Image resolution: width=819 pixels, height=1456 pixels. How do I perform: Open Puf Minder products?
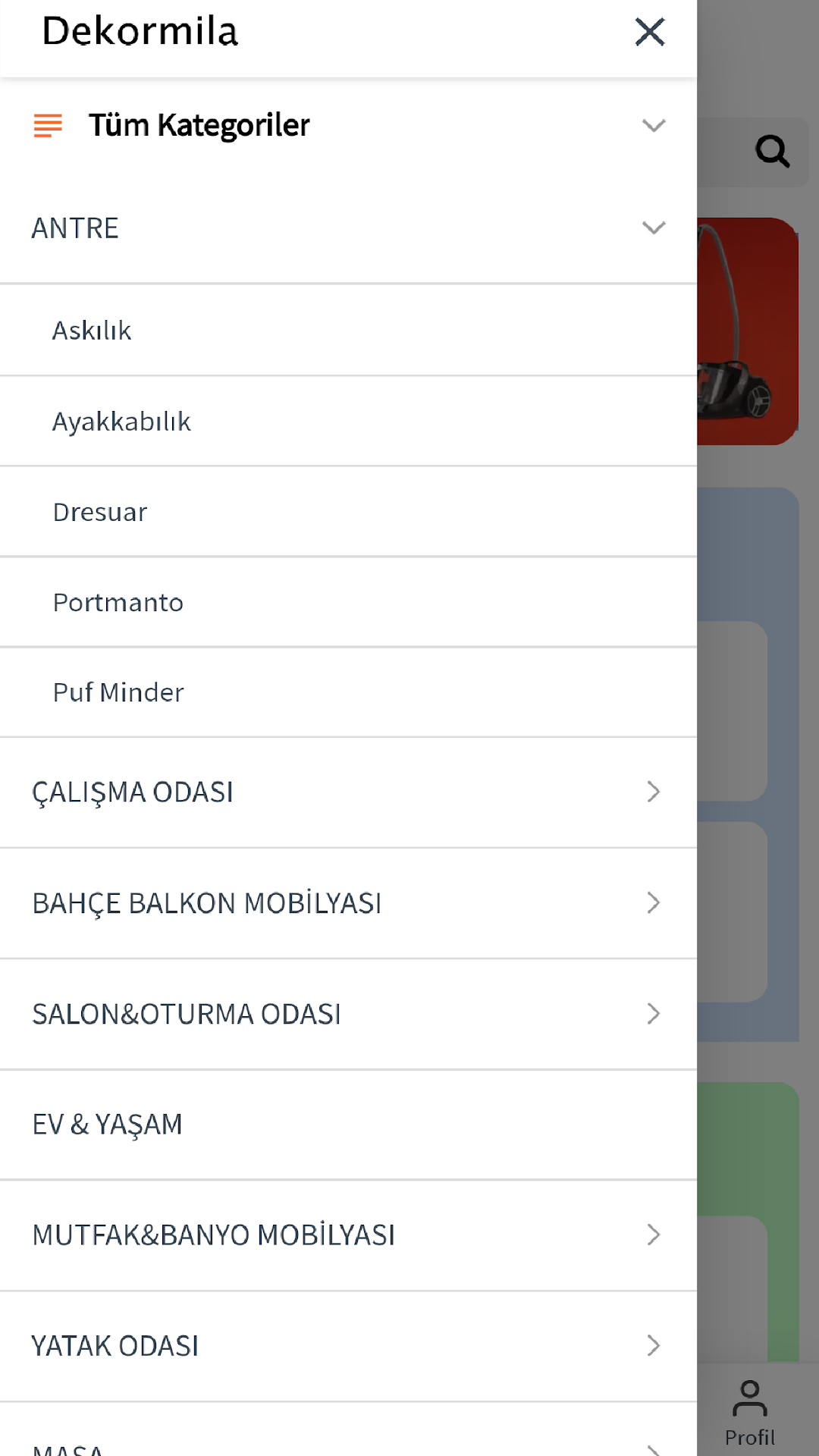(x=118, y=692)
